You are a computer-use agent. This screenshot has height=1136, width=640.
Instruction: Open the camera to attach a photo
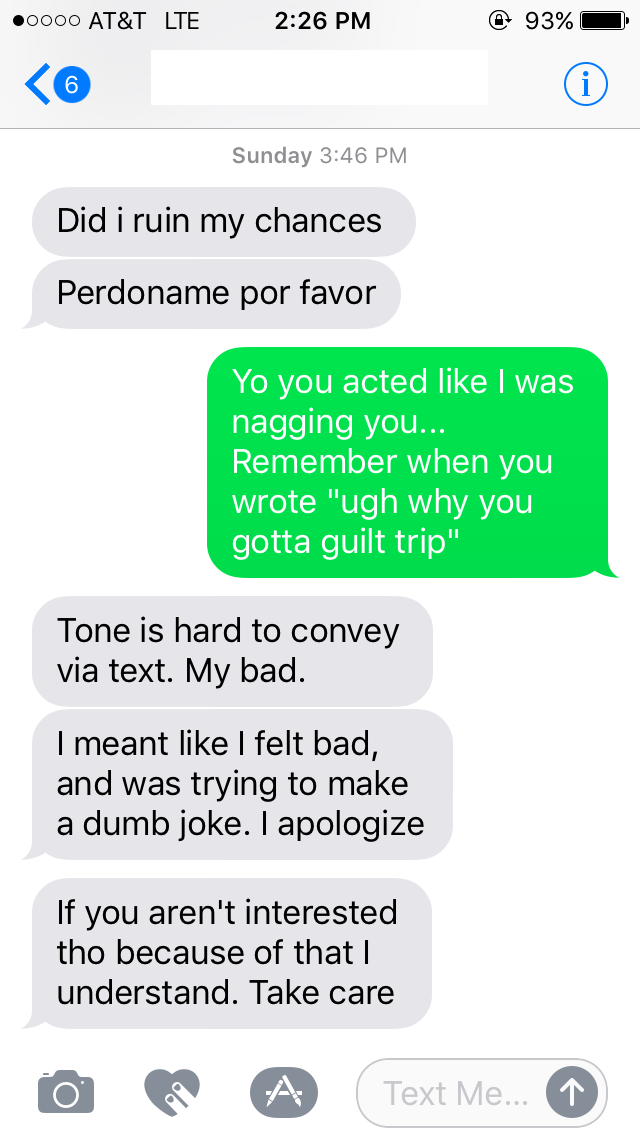tap(66, 1091)
